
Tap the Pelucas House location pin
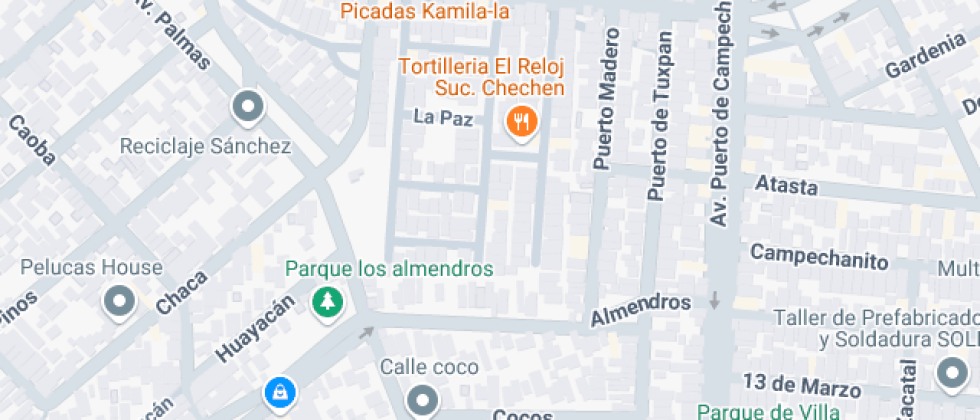tap(121, 299)
